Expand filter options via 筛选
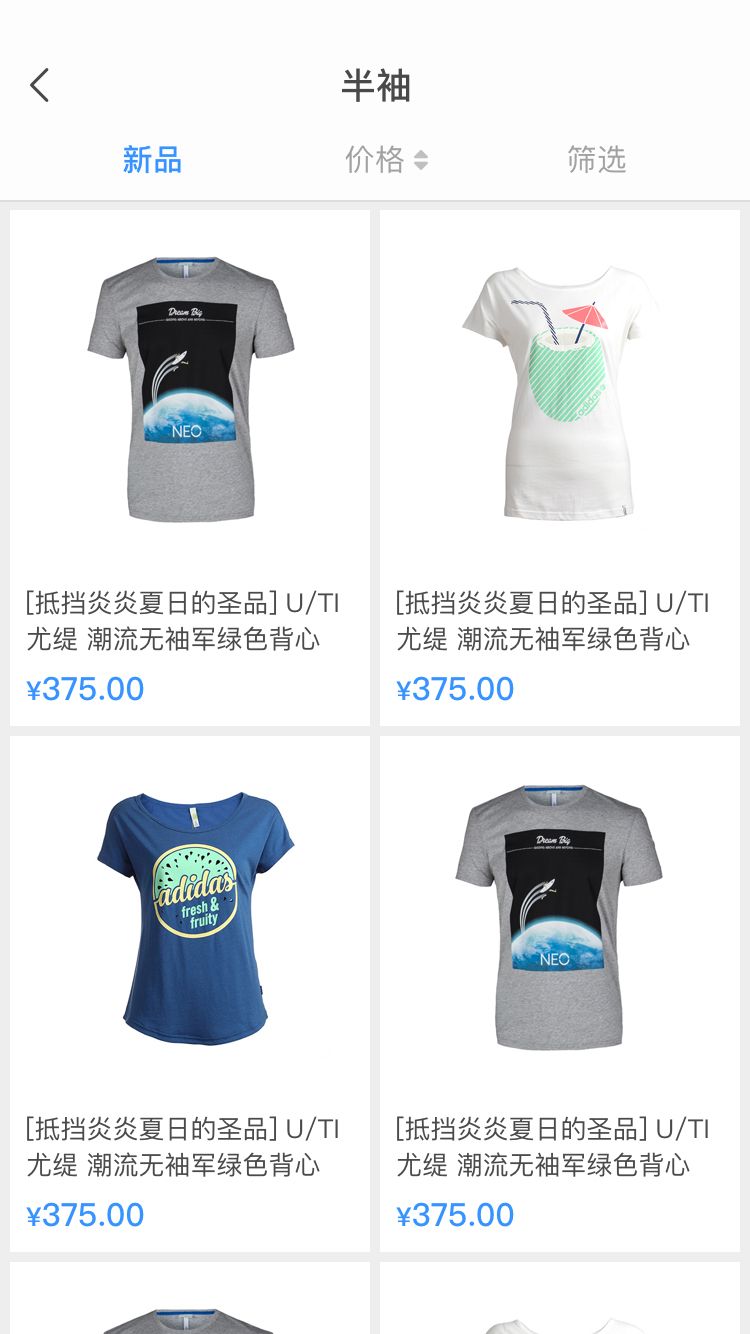The image size is (750, 1334). (596, 160)
